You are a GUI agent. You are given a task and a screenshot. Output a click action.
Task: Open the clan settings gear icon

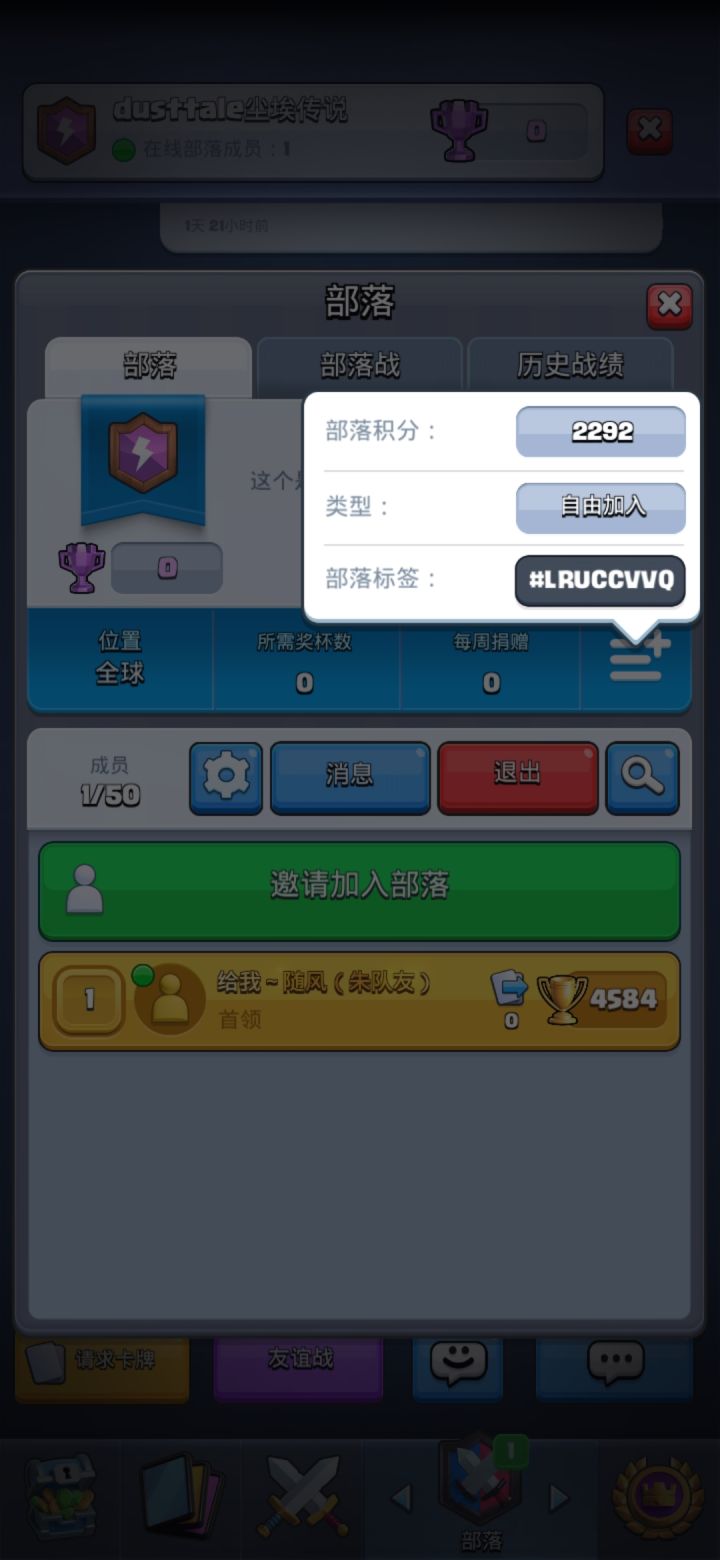(x=226, y=778)
